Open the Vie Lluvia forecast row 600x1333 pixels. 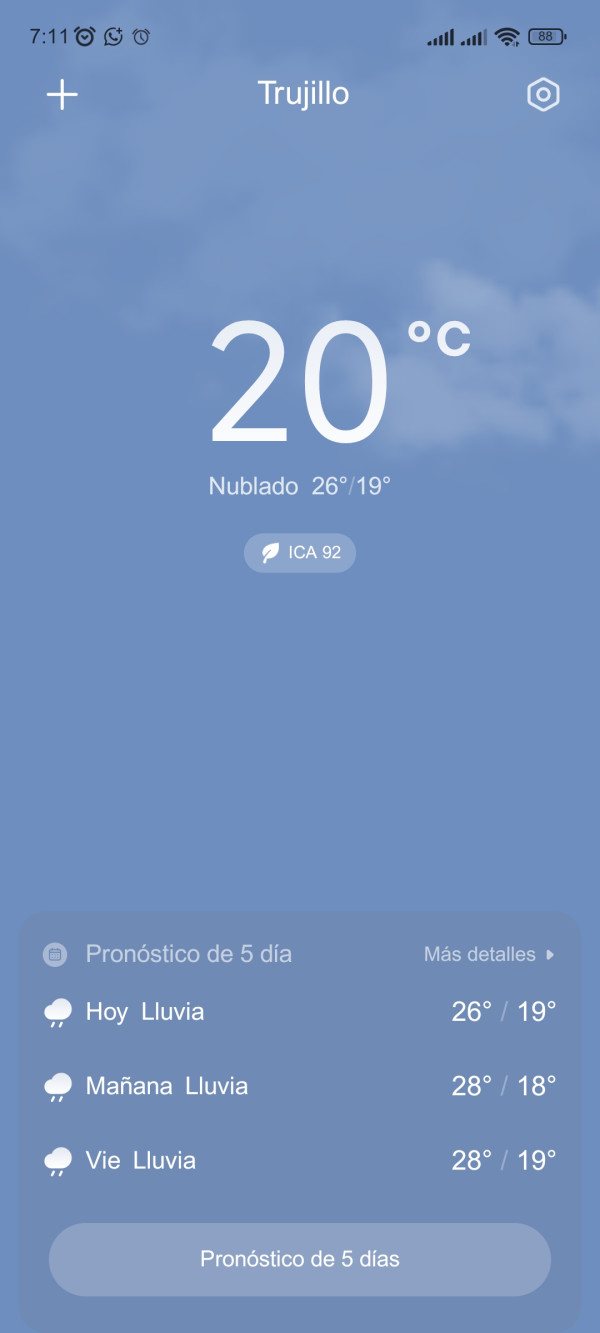coord(300,1161)
